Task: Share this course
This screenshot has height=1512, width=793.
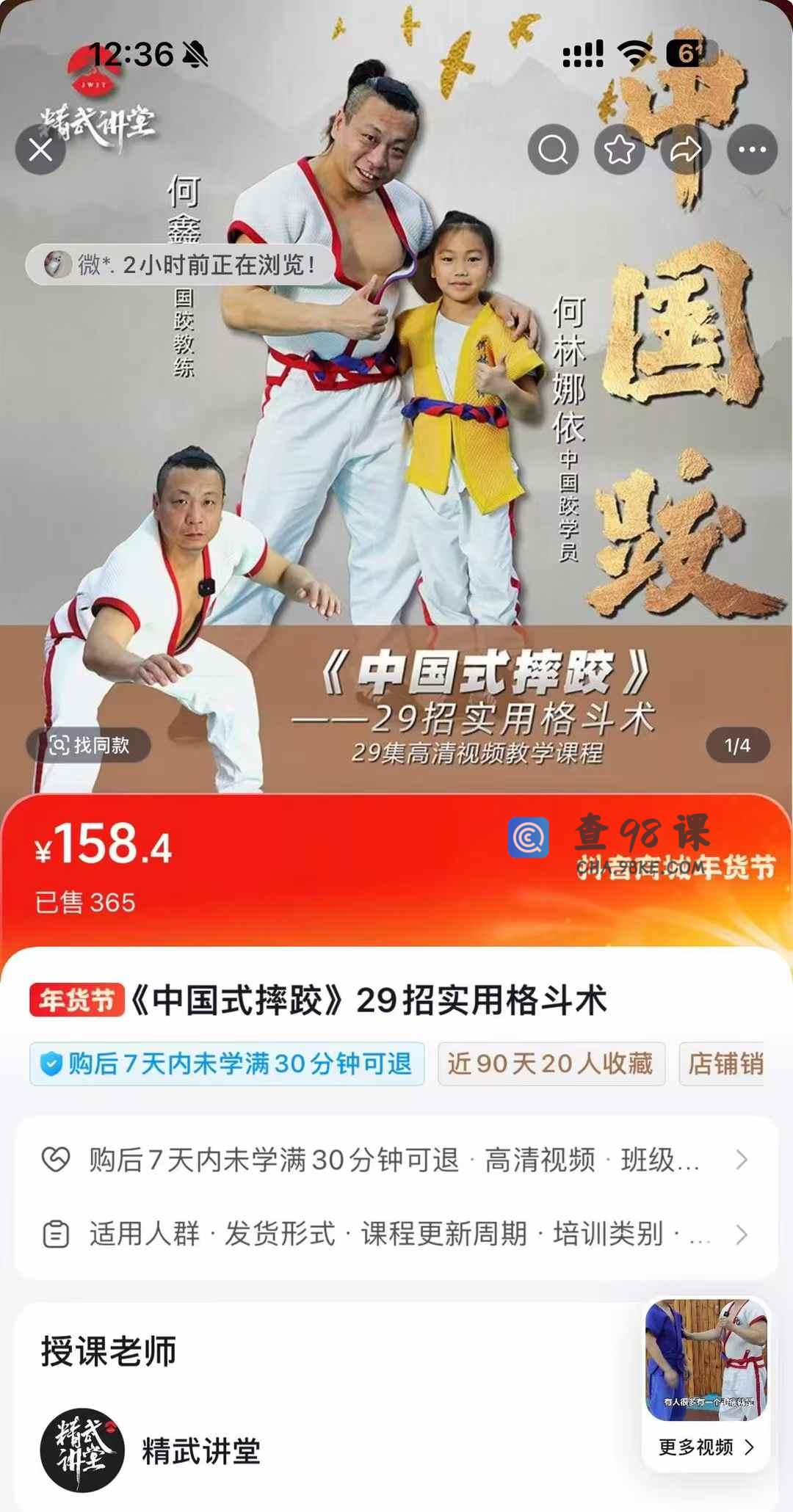Action: coord(686,150)
